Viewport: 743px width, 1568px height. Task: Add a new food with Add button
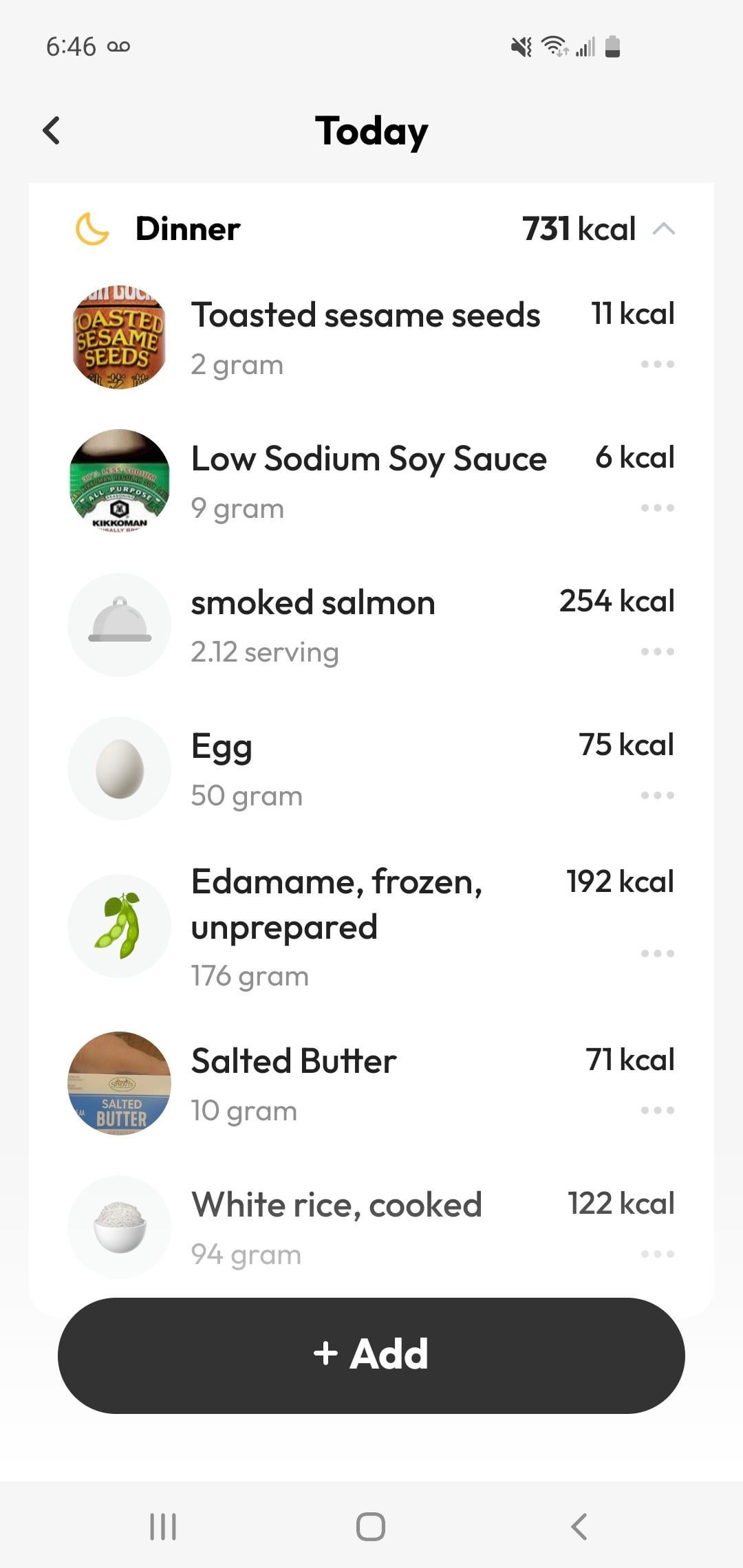coord(371,1355)
